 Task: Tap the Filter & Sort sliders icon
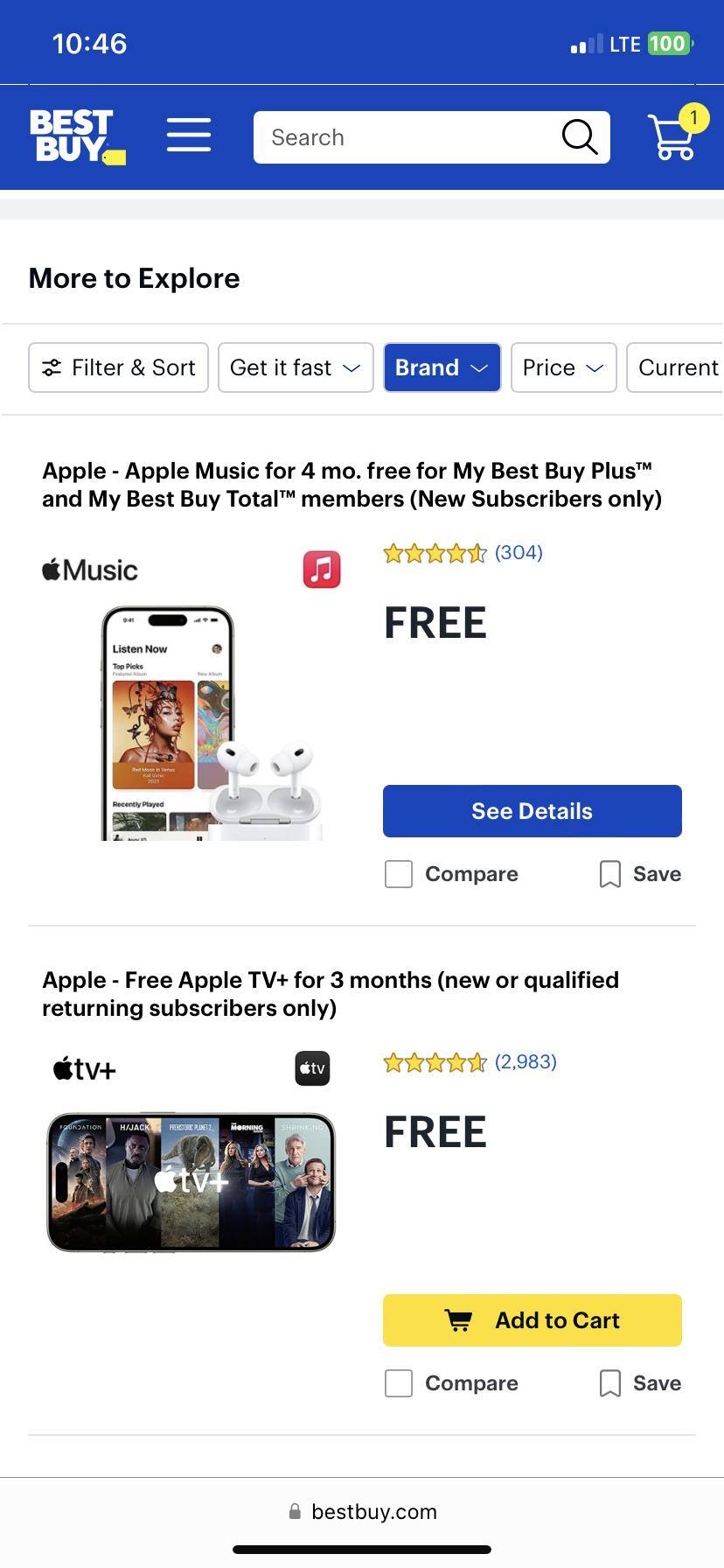click(x=51, y=367)
